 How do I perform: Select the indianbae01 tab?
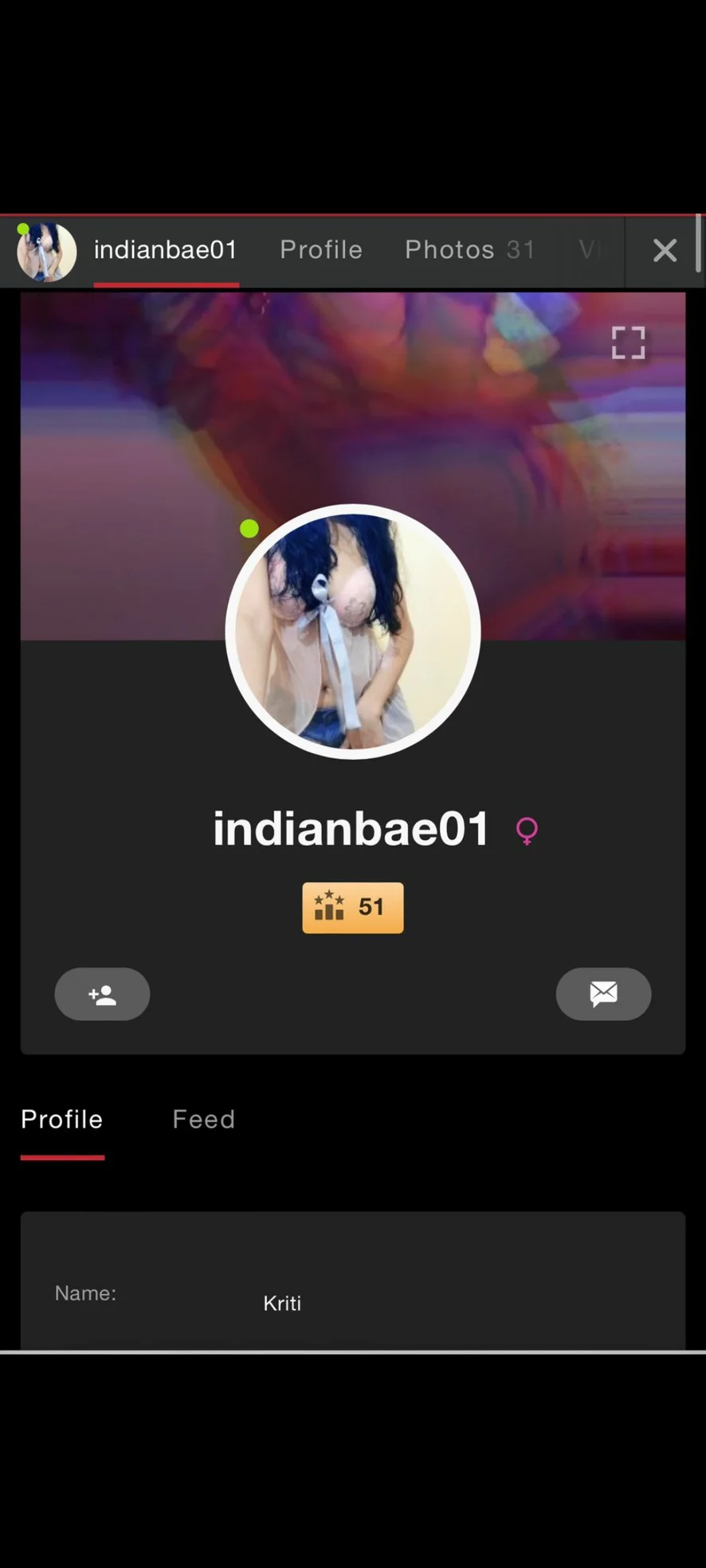[x=165, y=250]
